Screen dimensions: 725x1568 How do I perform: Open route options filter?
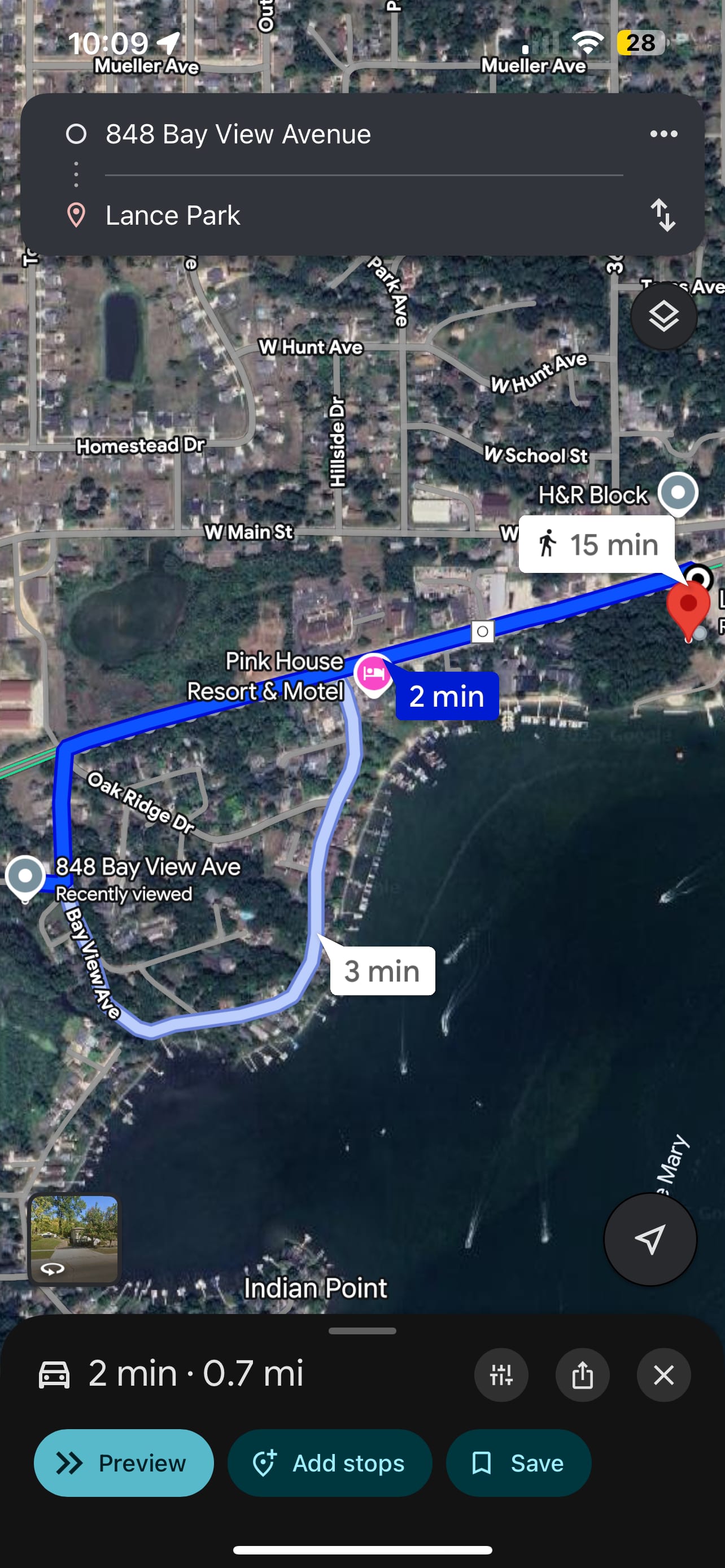[x=501, y=1374]
